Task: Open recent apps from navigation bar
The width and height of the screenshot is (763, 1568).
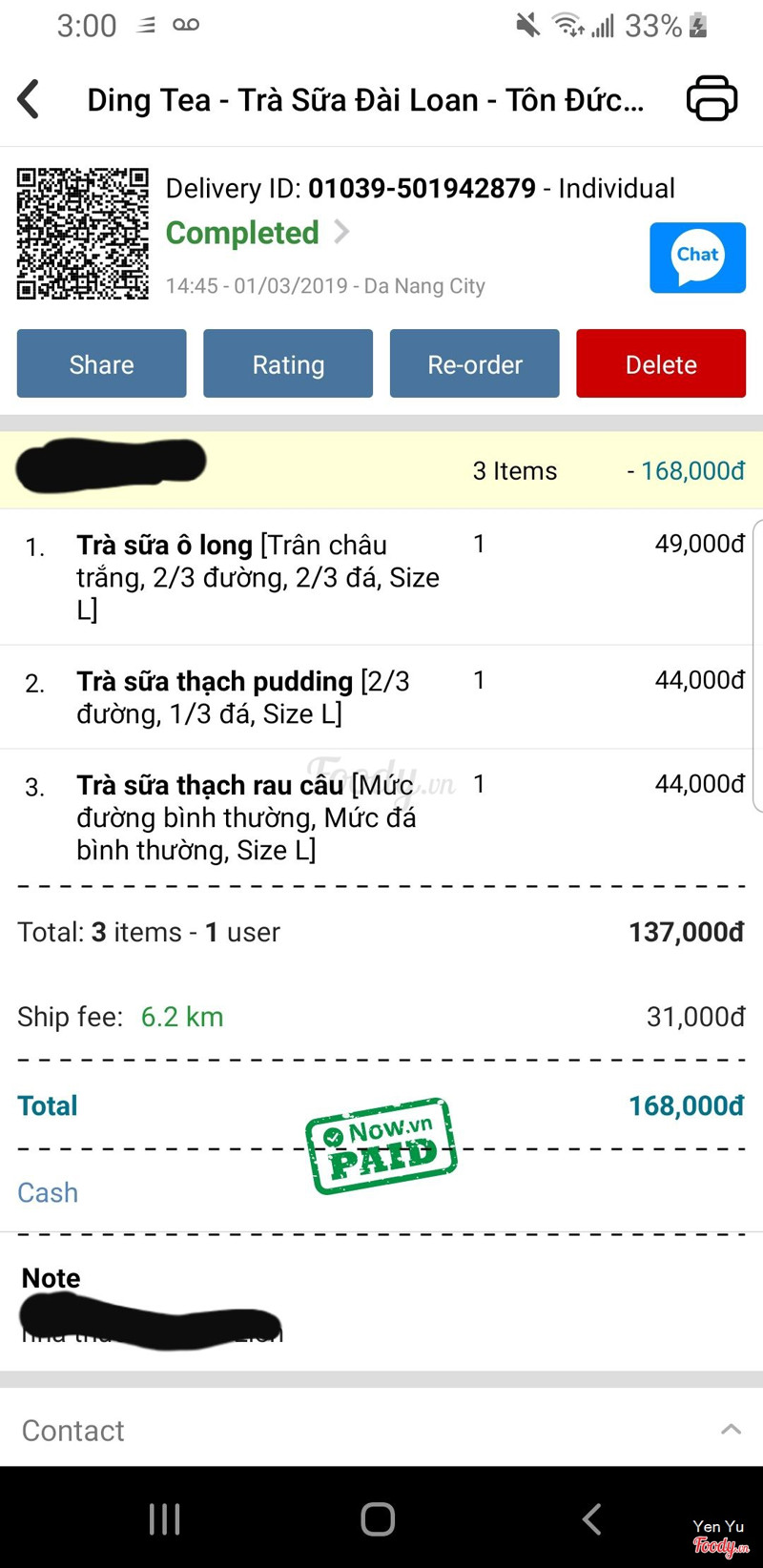Action: [165, 1518]
